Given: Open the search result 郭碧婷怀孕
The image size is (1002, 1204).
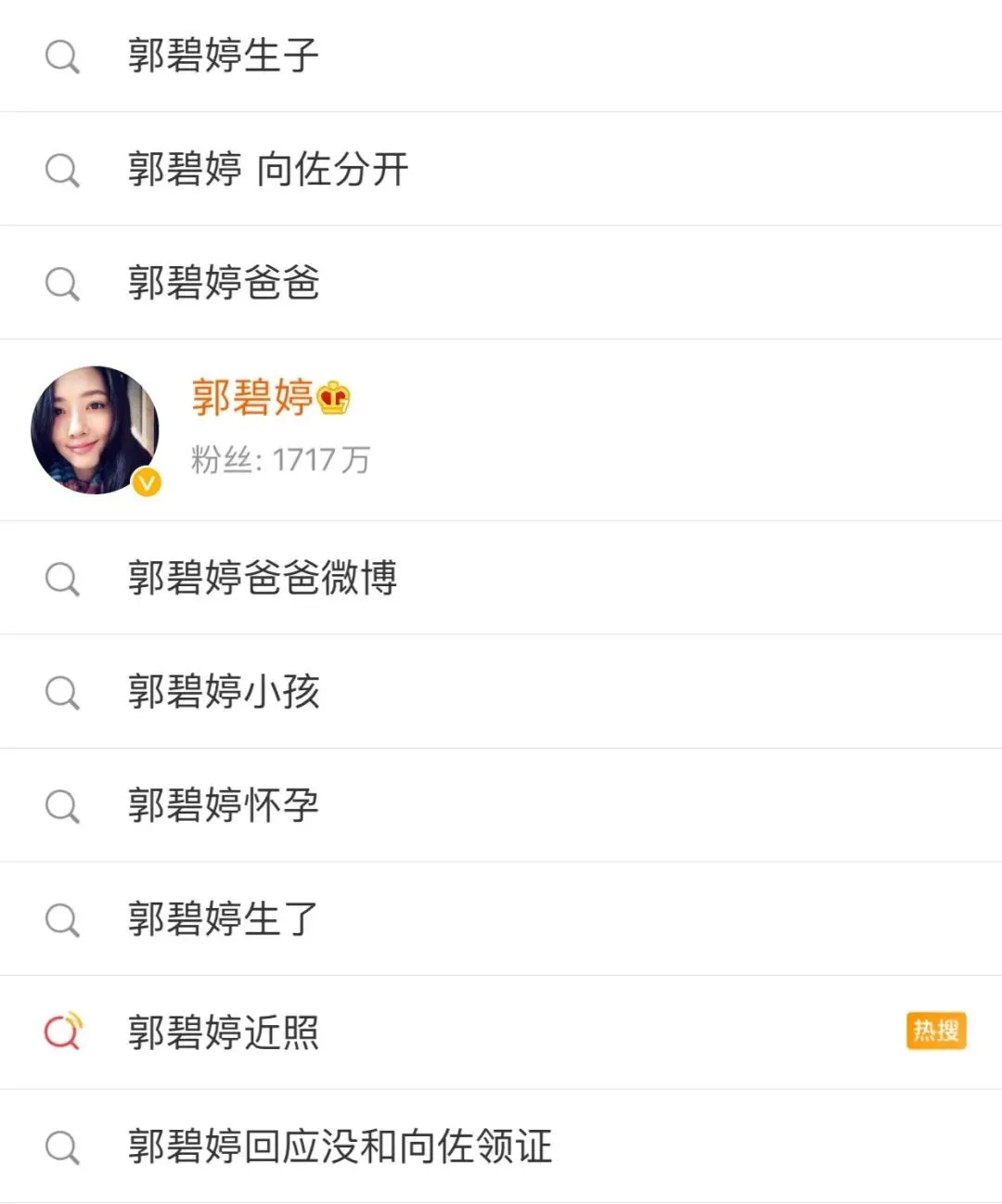Looking at the screenshot, I should click(223, 805).
